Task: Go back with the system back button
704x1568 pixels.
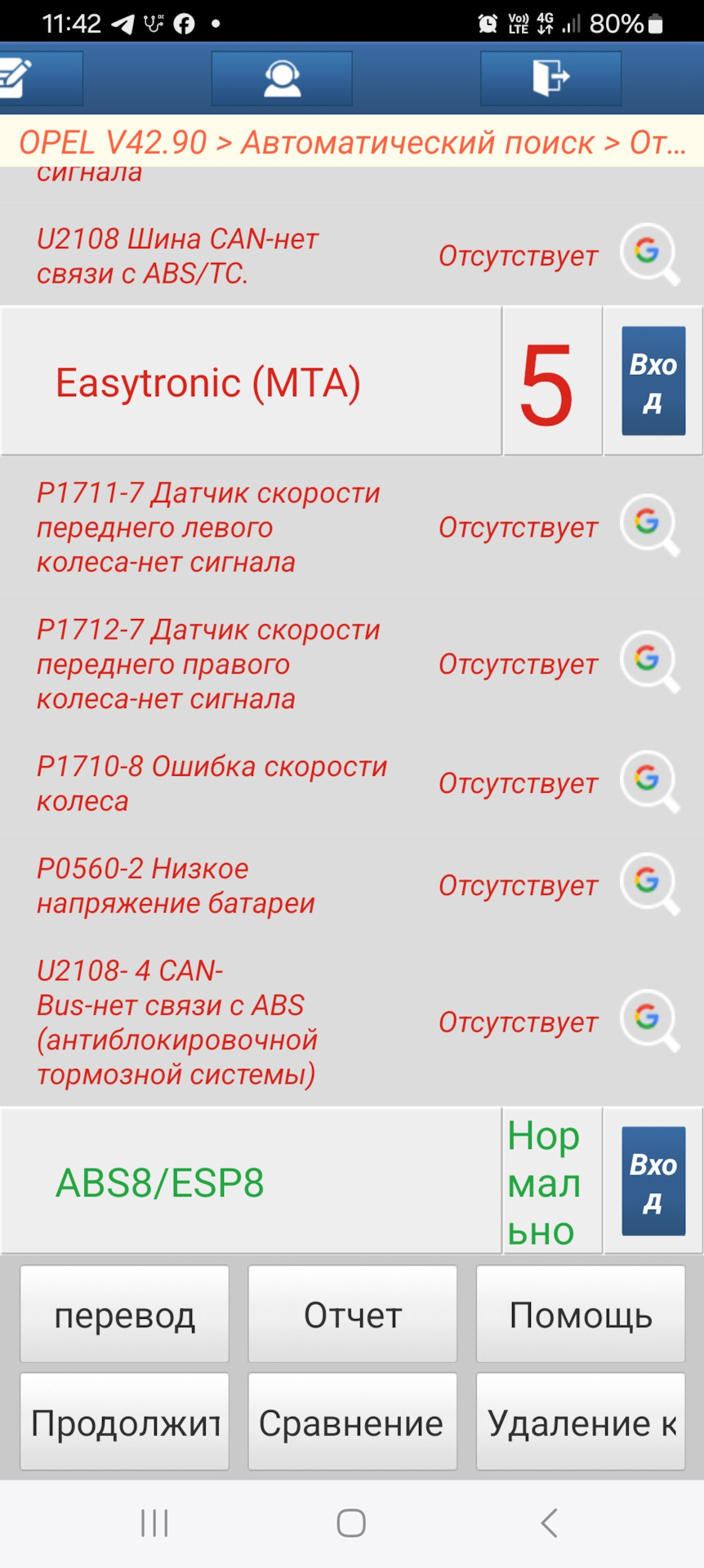Action: click(x=549, y=1523)
